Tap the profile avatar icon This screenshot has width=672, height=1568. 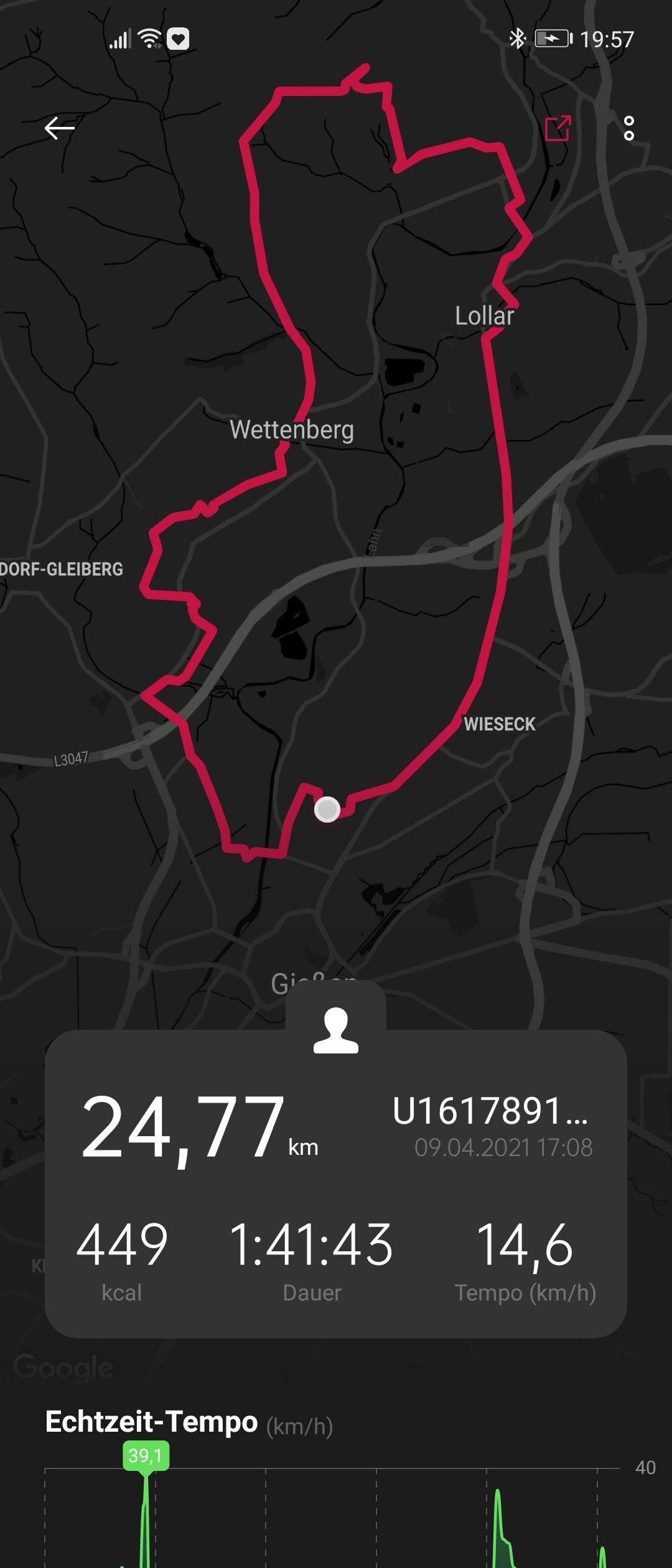pyautogui.click(x=336, y=1030)
